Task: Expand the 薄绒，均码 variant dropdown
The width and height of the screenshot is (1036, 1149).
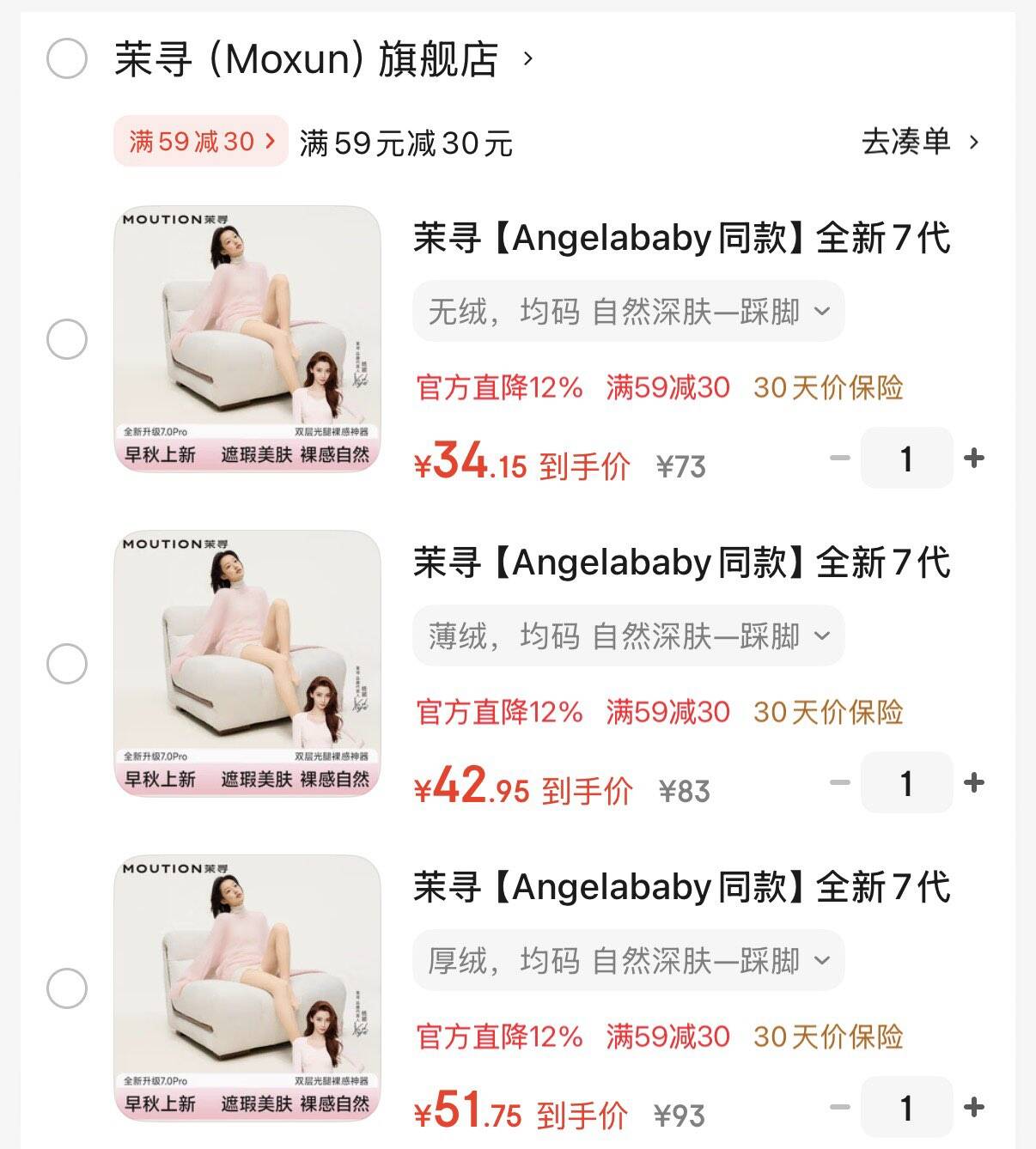Action: 628,635
